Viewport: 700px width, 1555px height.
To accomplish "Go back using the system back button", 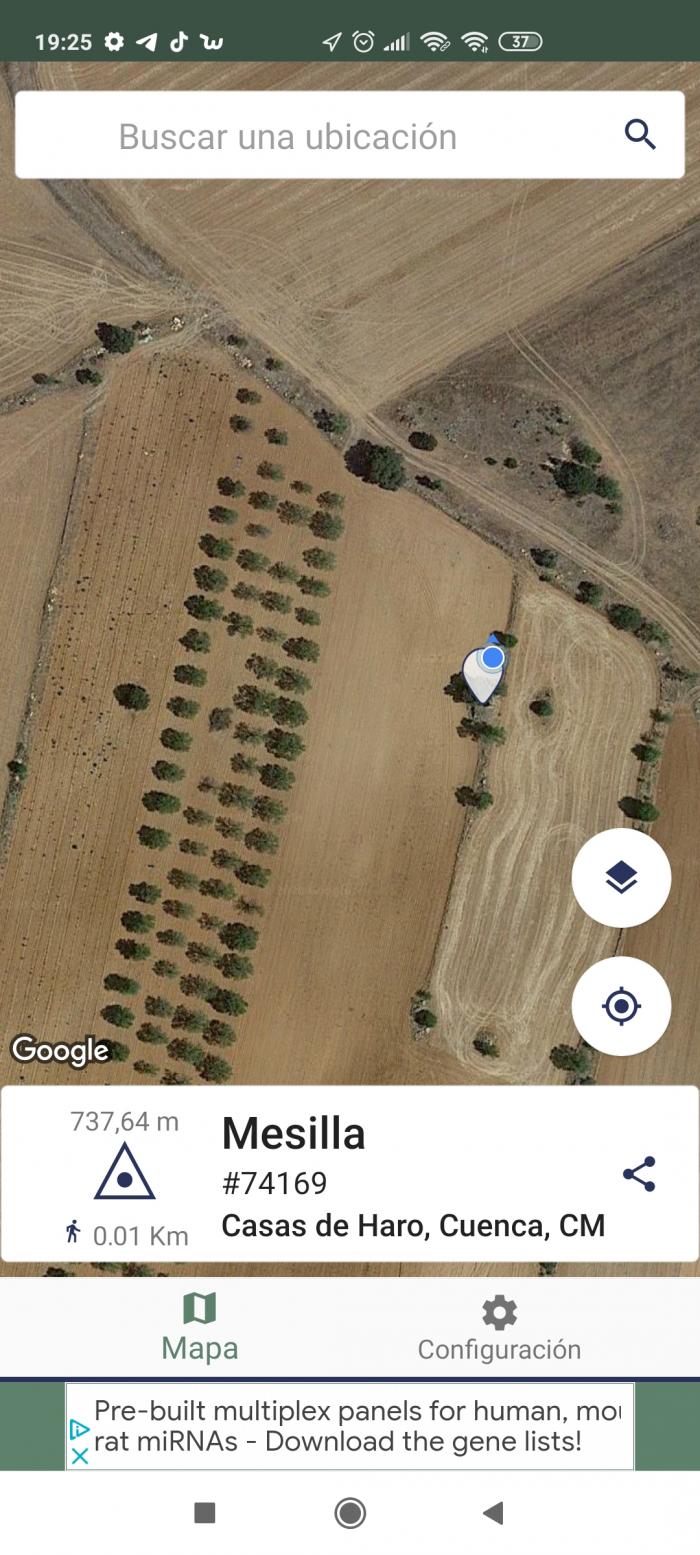I will [493, 1513].
